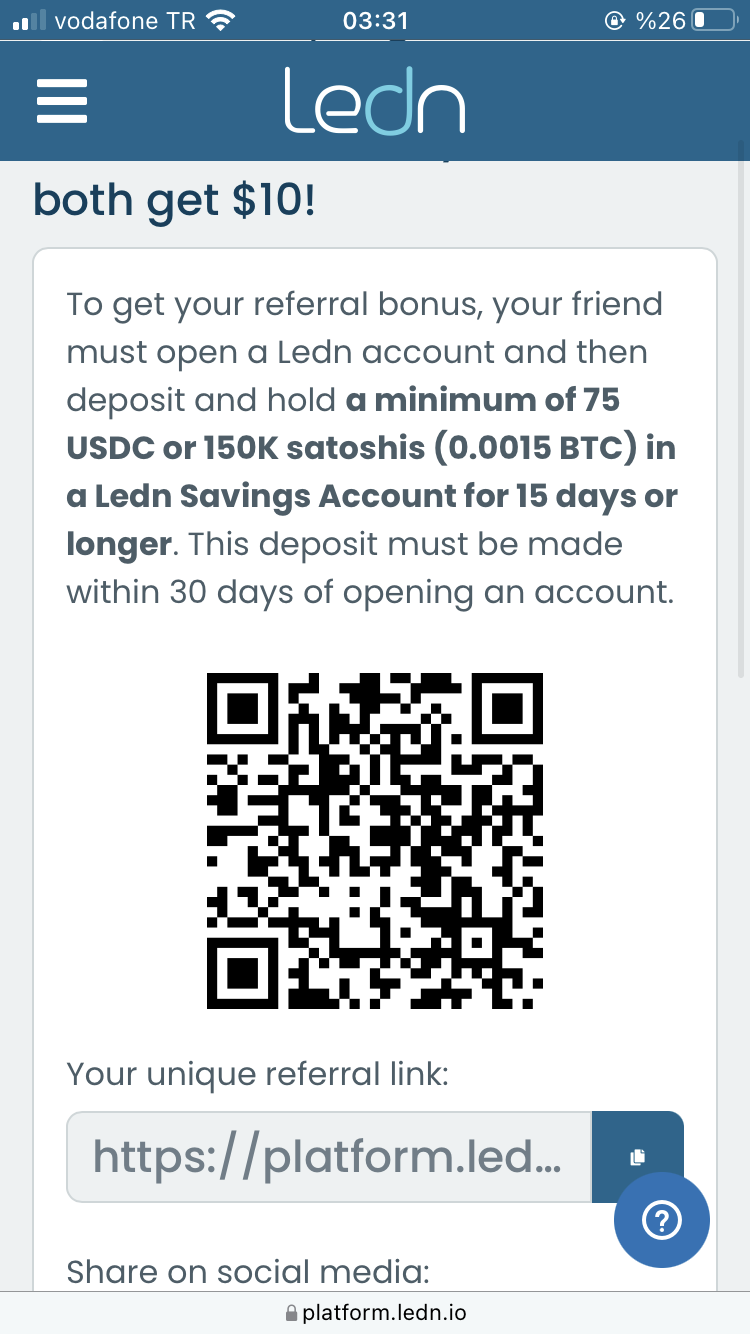
Task: Open the hamburger navigation menu
Action: point(62,101)
